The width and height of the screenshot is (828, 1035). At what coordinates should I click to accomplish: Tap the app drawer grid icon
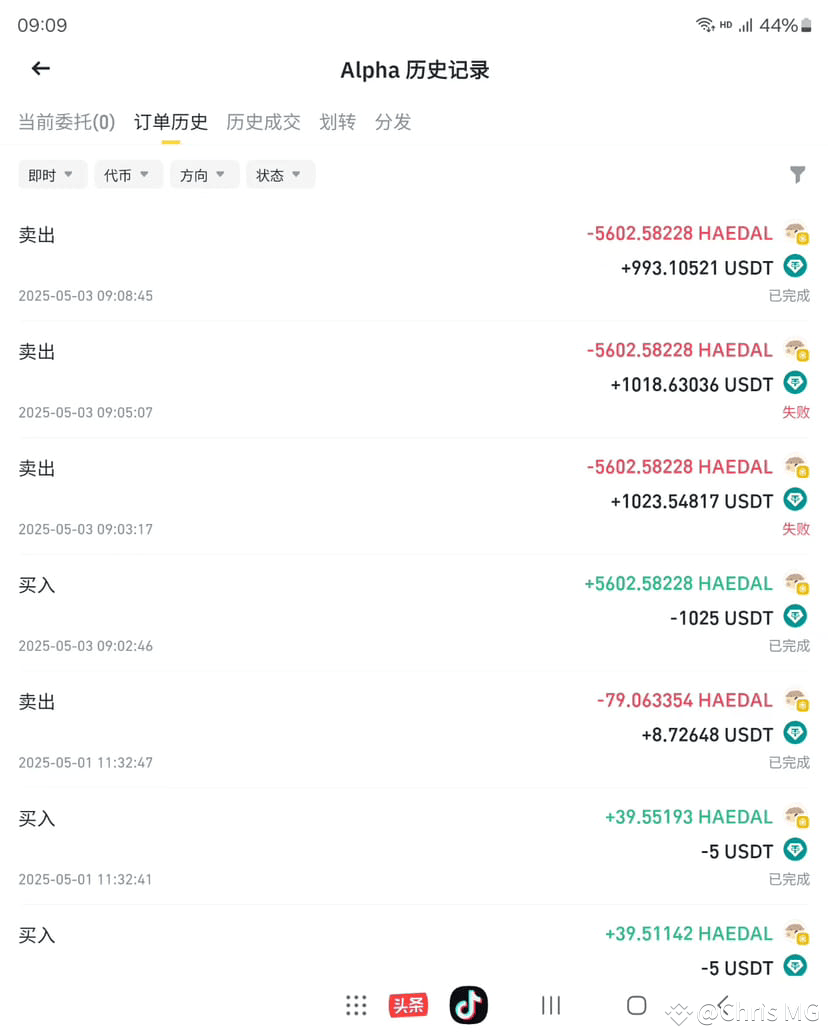click(x=356, y=1004)
